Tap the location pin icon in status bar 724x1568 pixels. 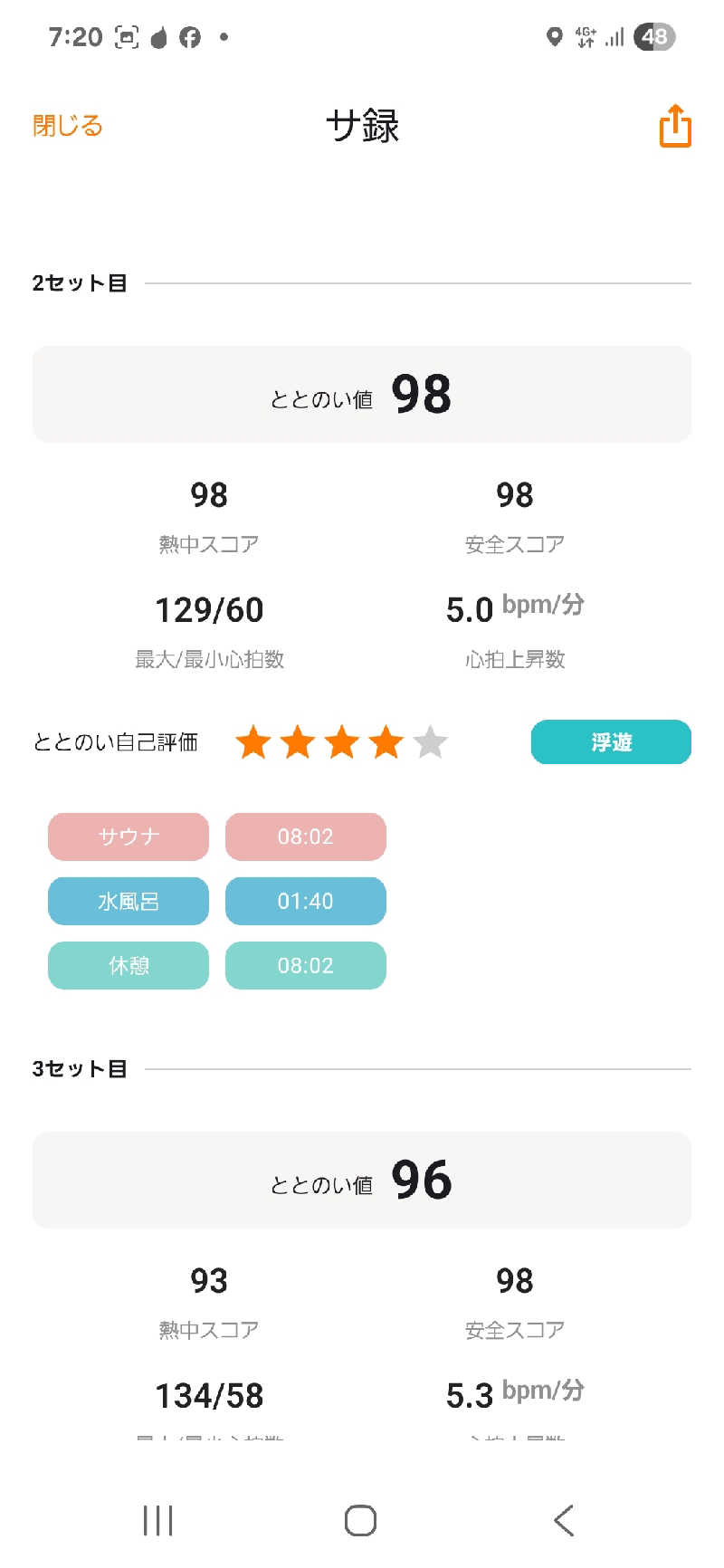click(555, 36)
